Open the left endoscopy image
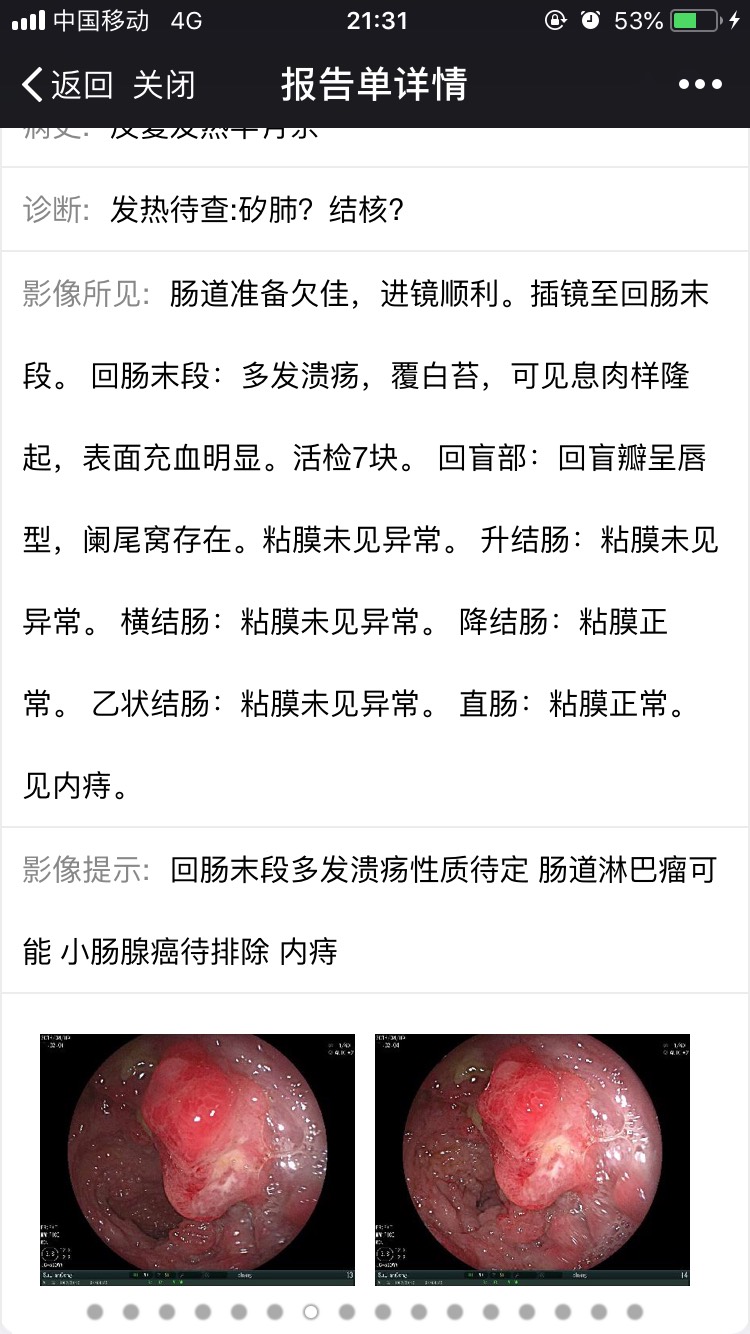This screenshot has height=1334, width=750. 197,1159
